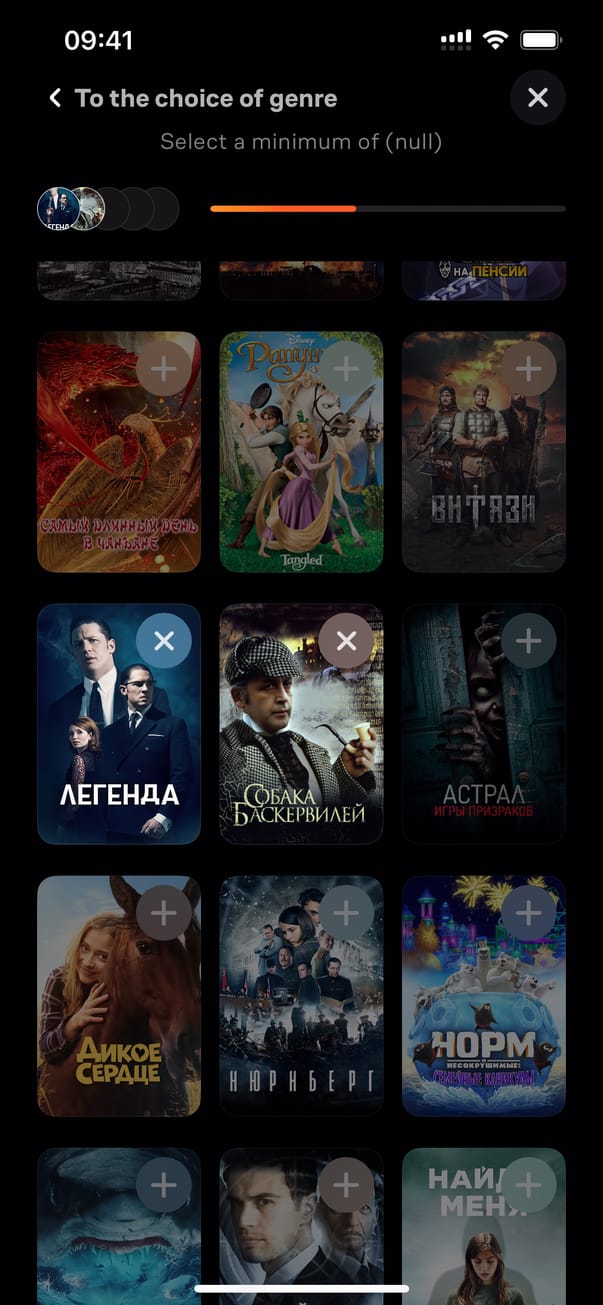
Task: Remove Легенда from selected movies
Action: [164, 642]
